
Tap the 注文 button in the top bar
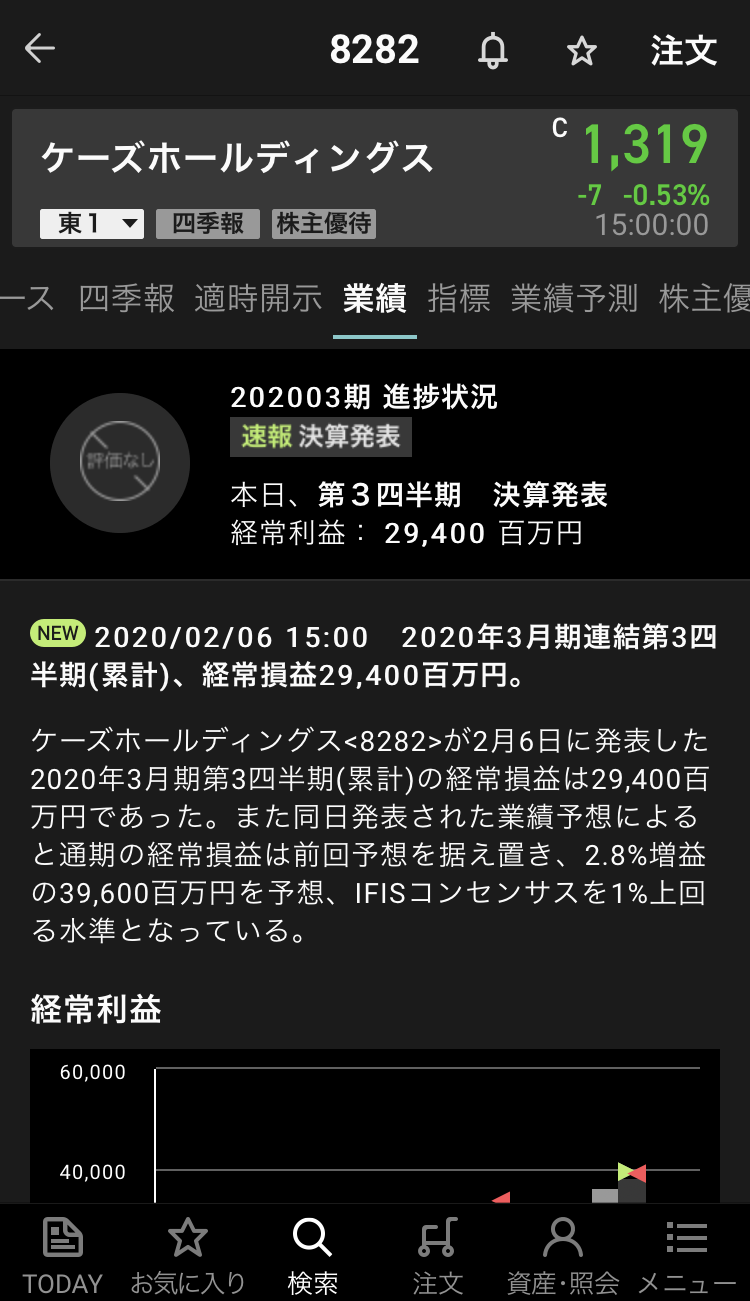(x=684, y=50)
